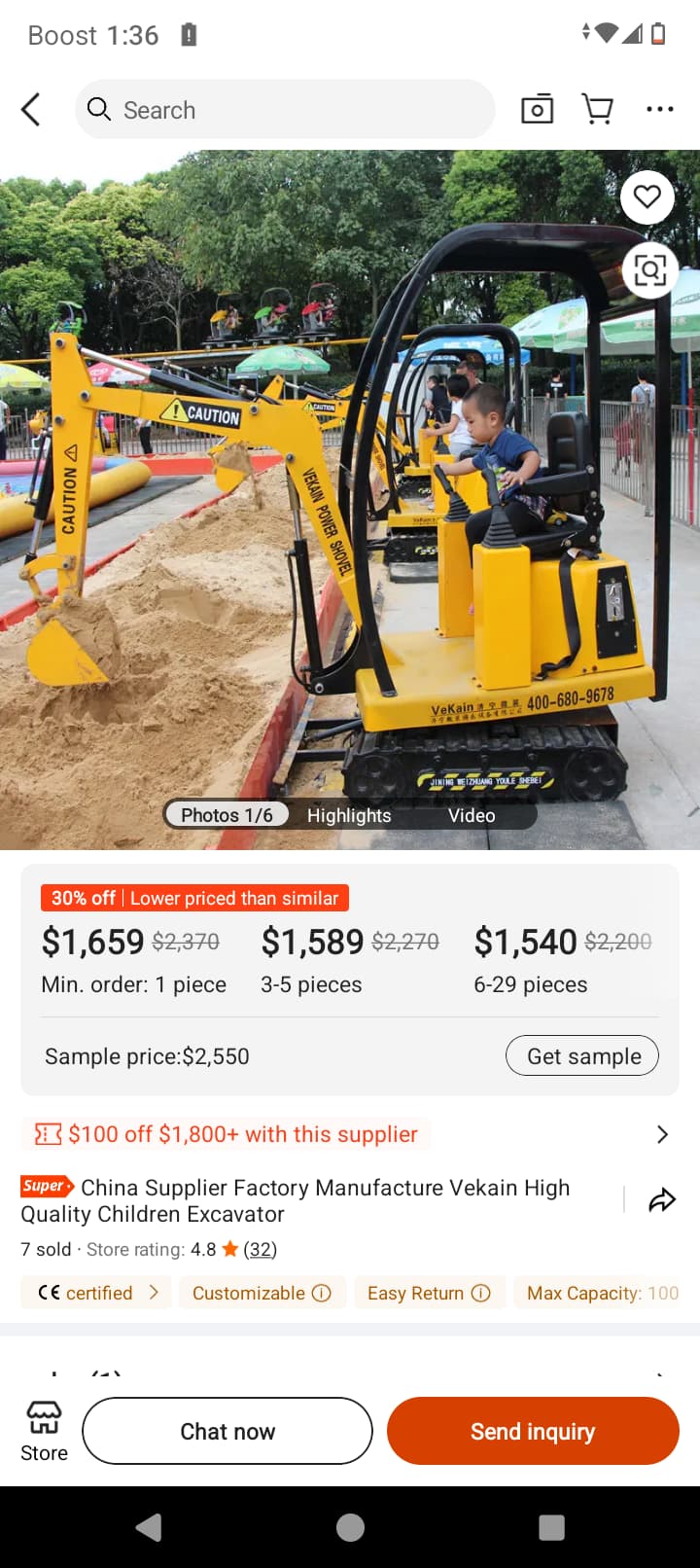The height and width of the screenshot is (1568, 700).
Task: Open CE certified details
Action: tap(97, 1293)
